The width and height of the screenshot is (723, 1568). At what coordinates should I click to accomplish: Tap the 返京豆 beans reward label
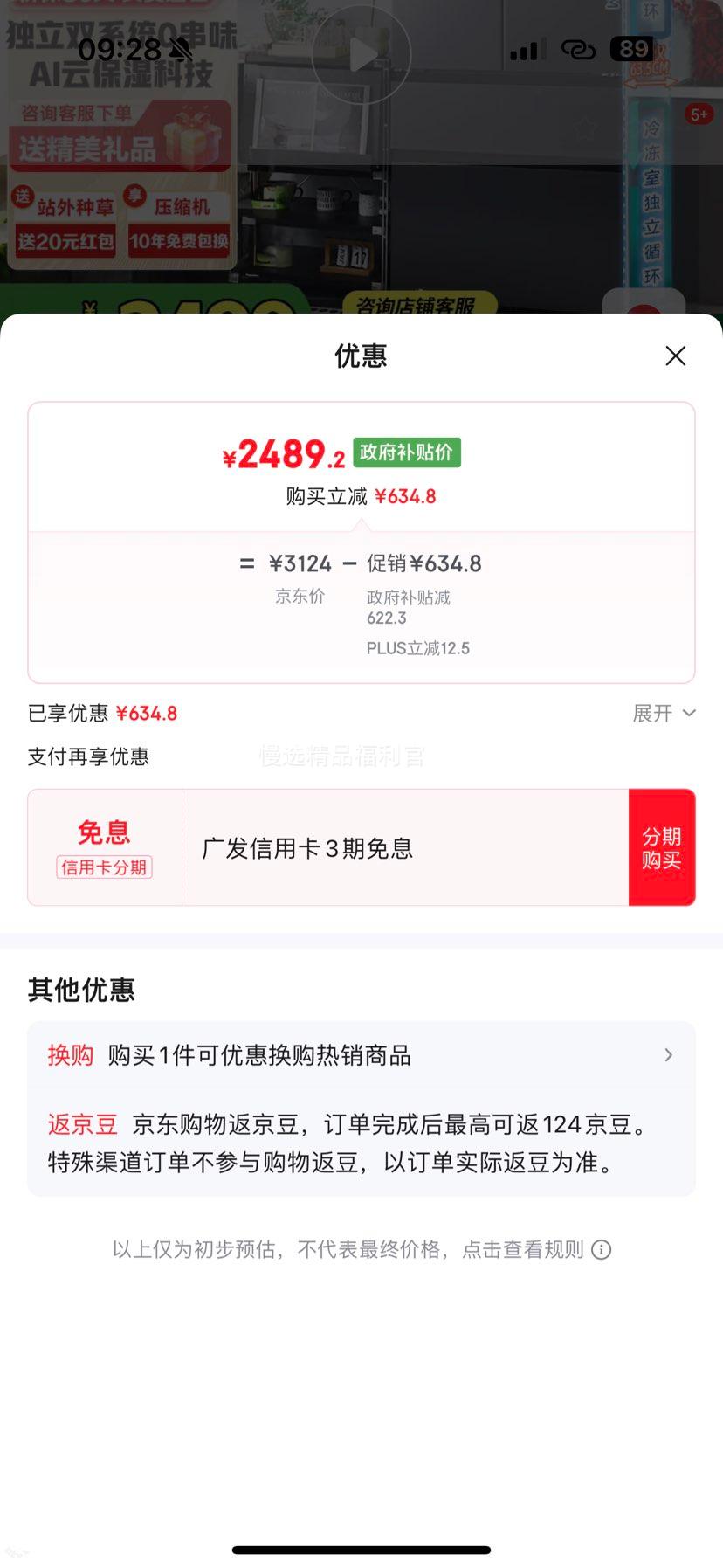[81, 1125]
